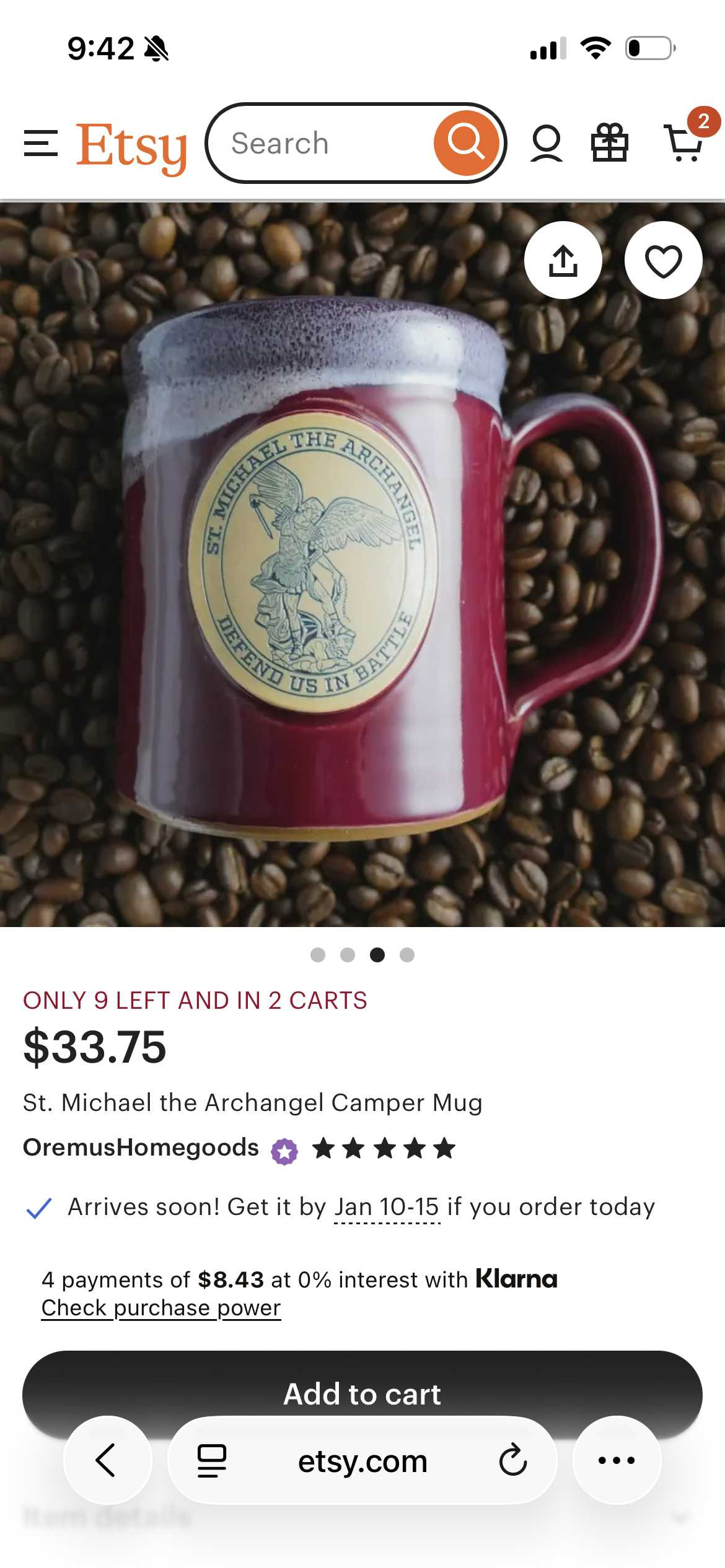The height and width of the screenshot is (1568, 725).
Task: View the five-star rating reviews
Action: pos(384,1148)
